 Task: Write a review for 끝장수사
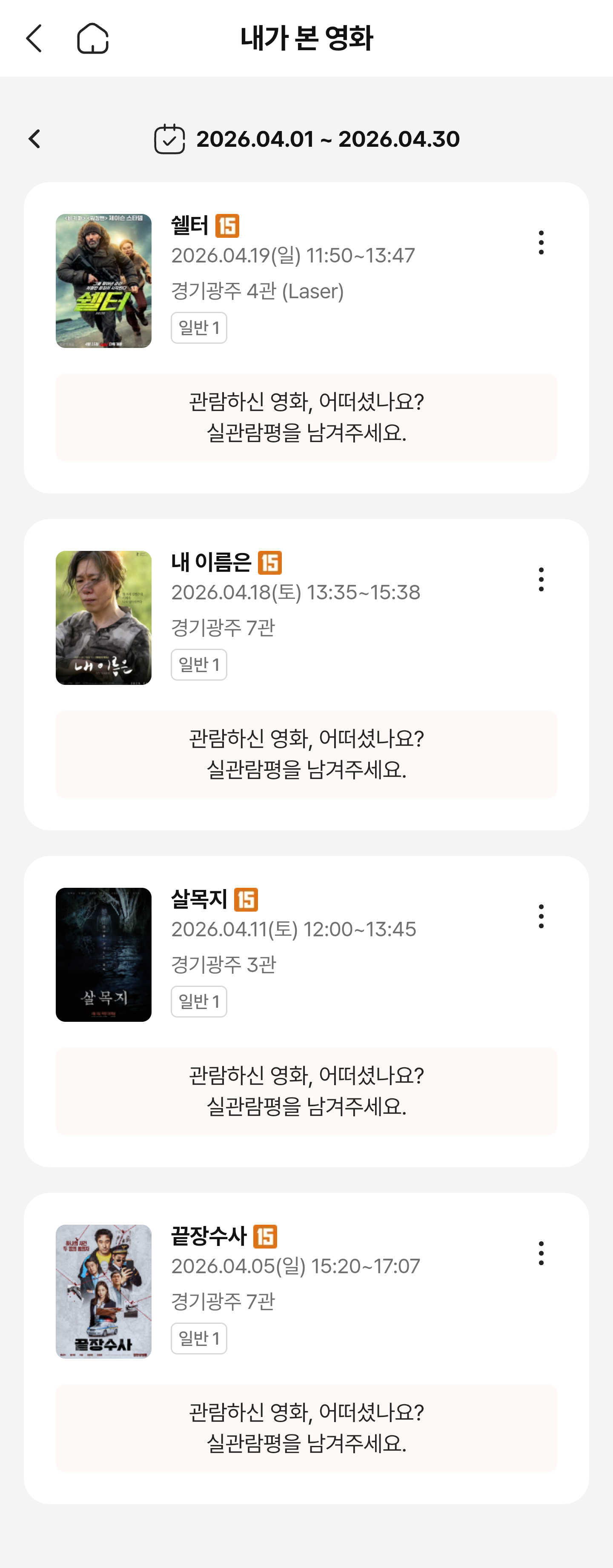[x=306, y=1427]
